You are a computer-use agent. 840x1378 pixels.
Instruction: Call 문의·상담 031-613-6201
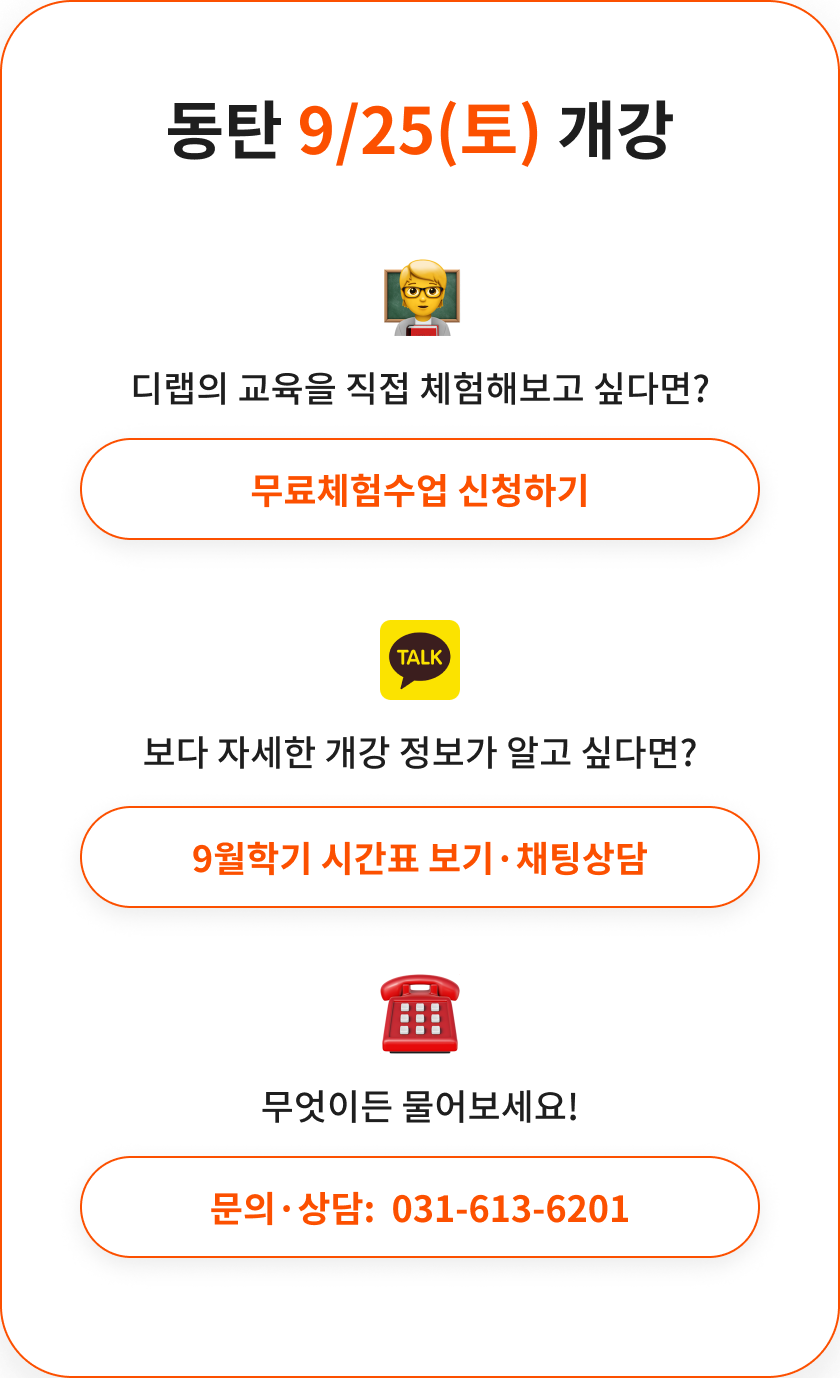coord(419,1208)
